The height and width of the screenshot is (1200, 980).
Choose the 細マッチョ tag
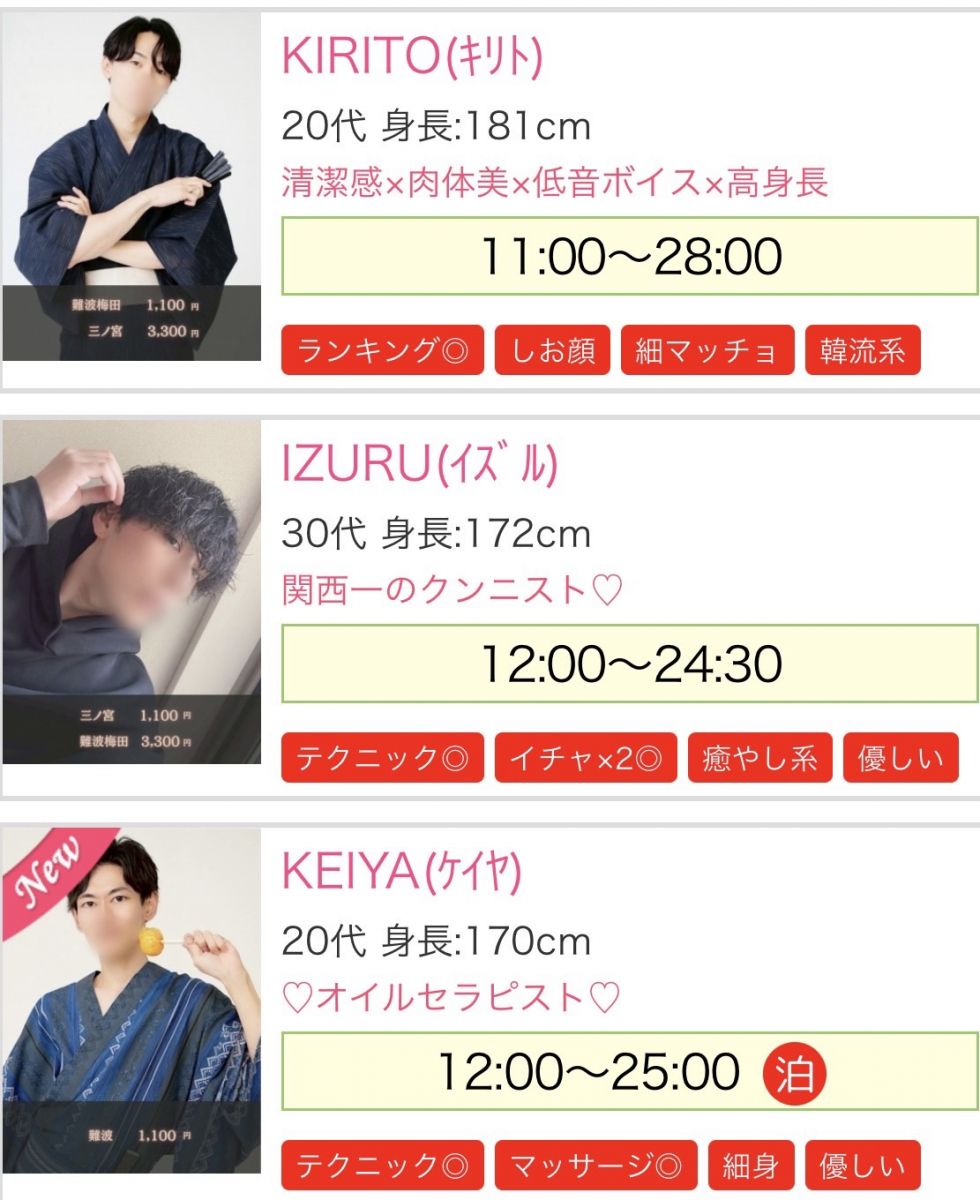pos(707,351)
